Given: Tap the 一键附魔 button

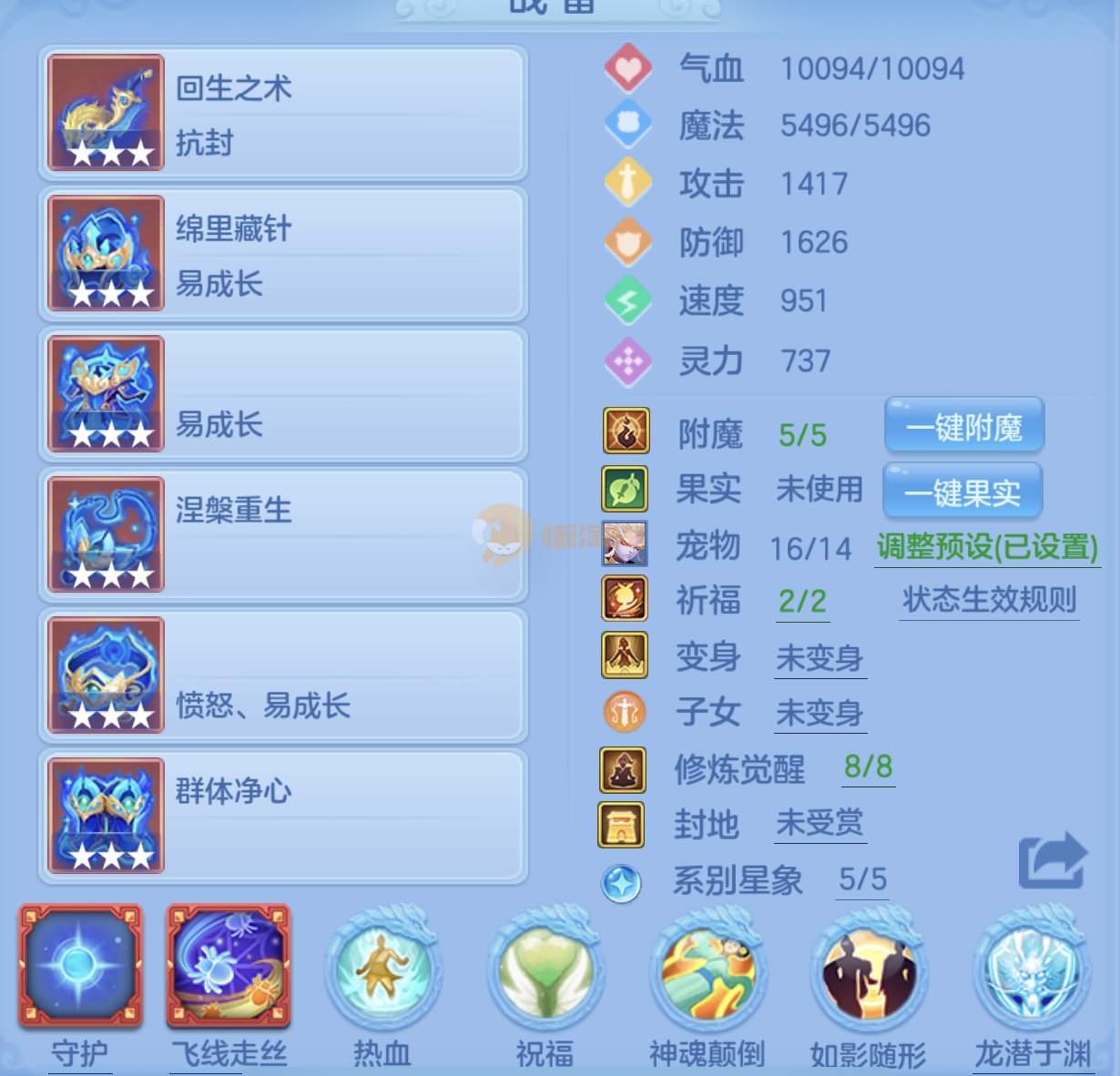Looking at the screenshot, I should point(963,426).
